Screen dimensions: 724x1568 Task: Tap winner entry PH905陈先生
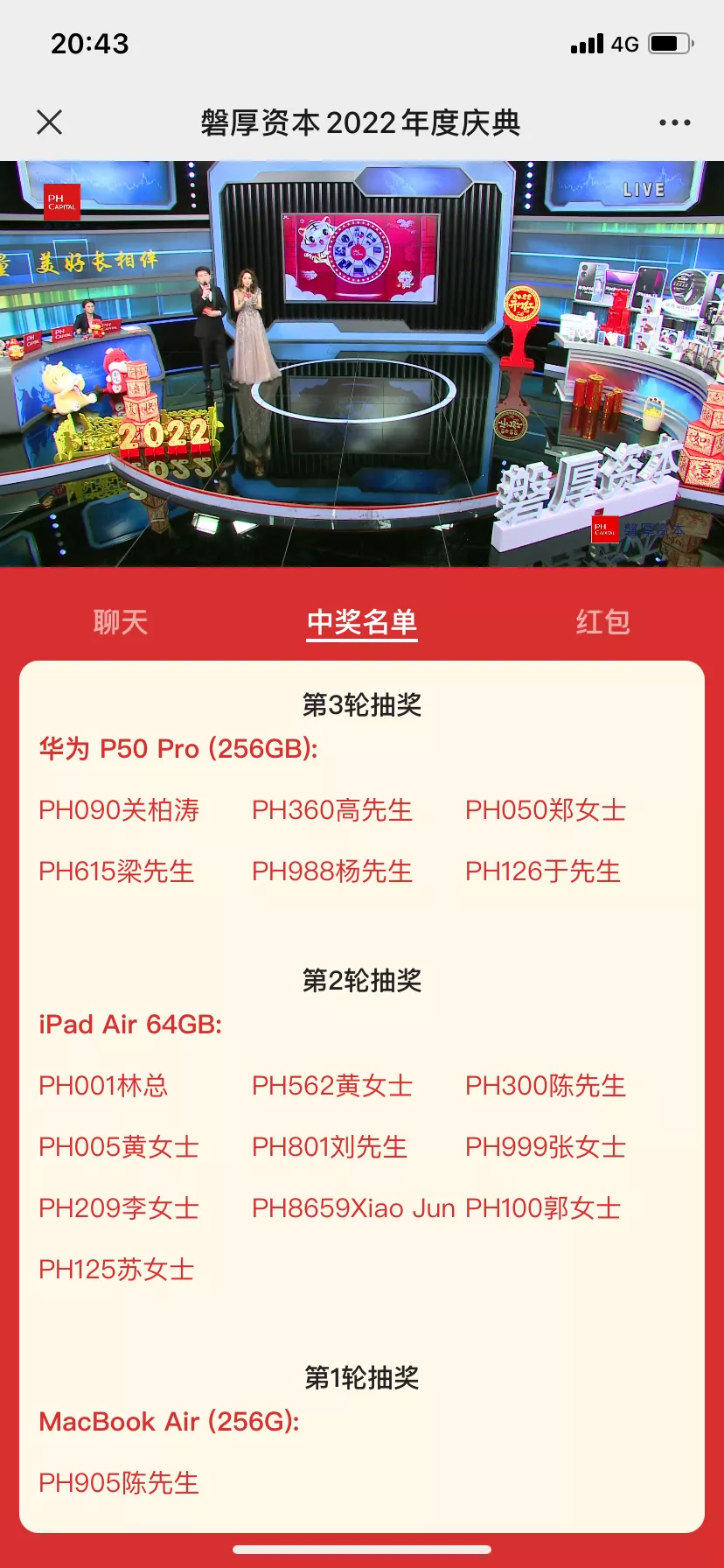(x=118, y=1482)
